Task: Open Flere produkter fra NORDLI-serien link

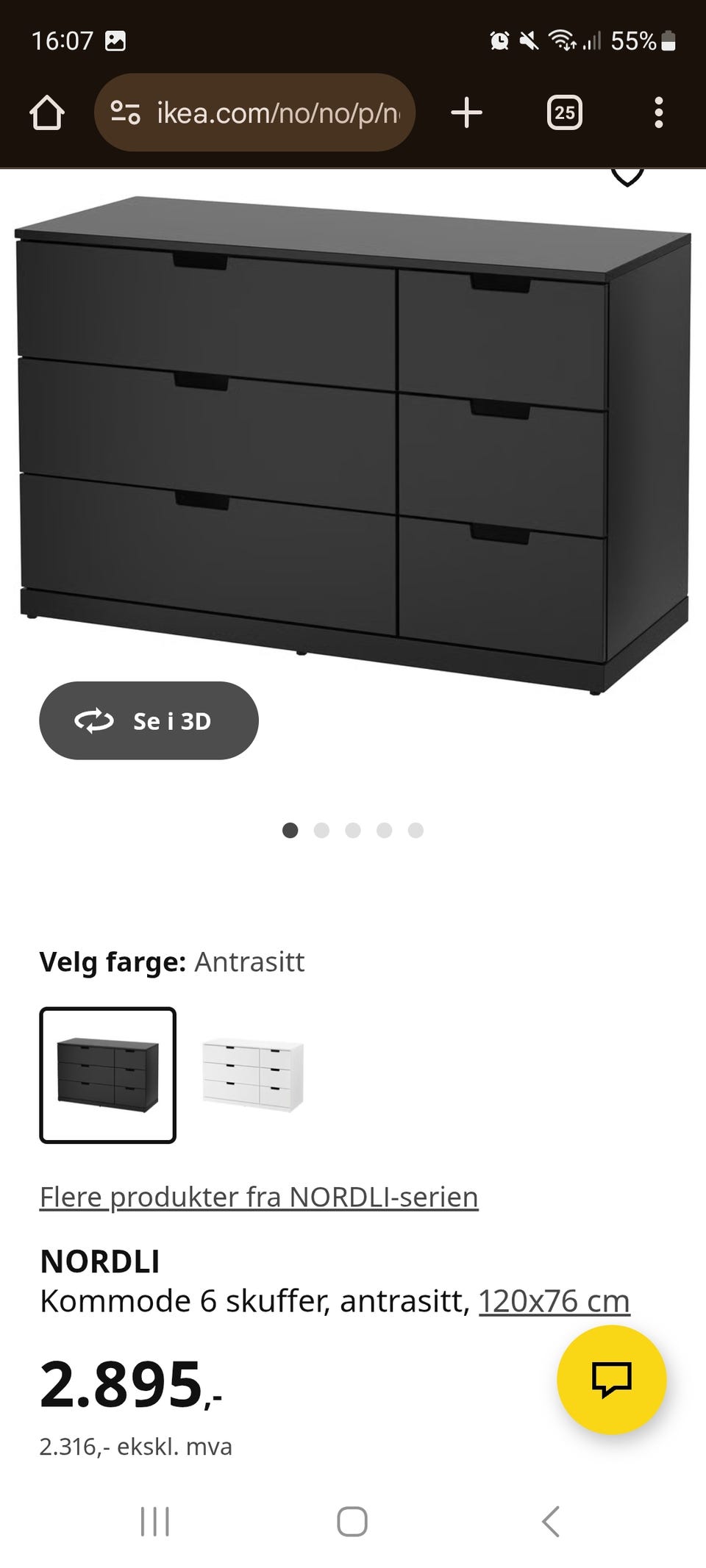Action: click(259, 1197)
